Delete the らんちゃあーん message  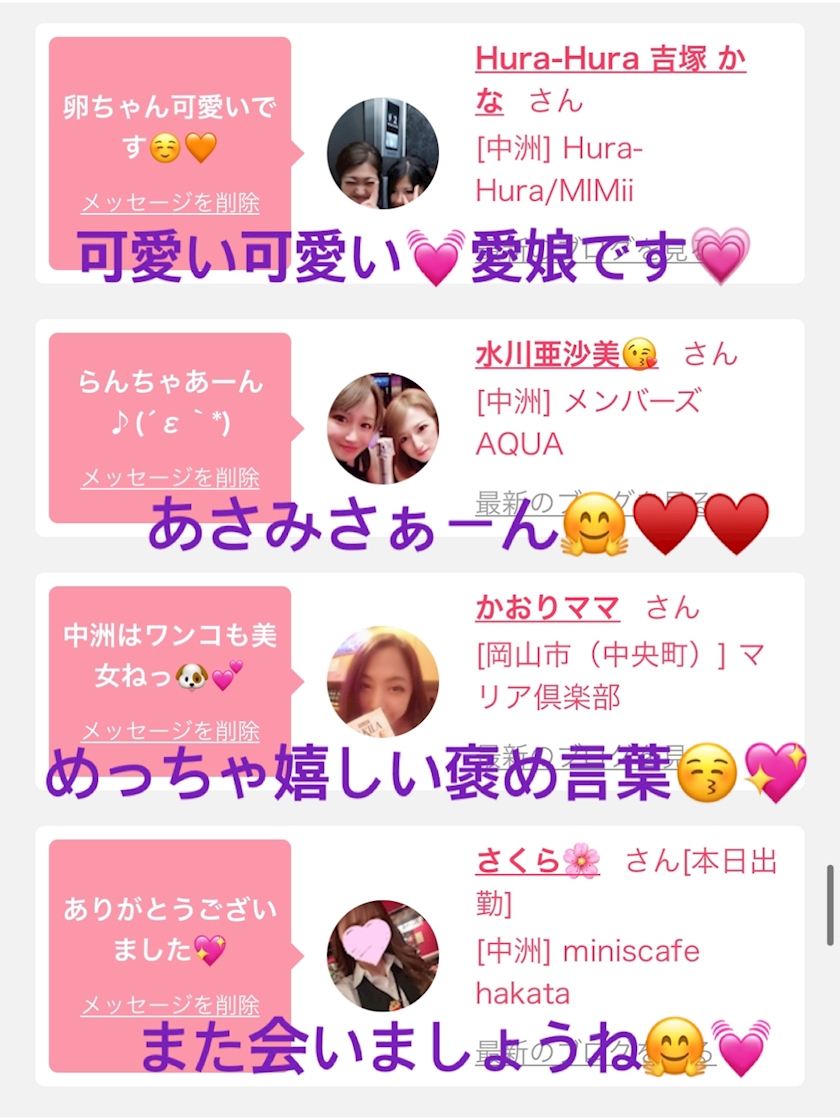170,478
